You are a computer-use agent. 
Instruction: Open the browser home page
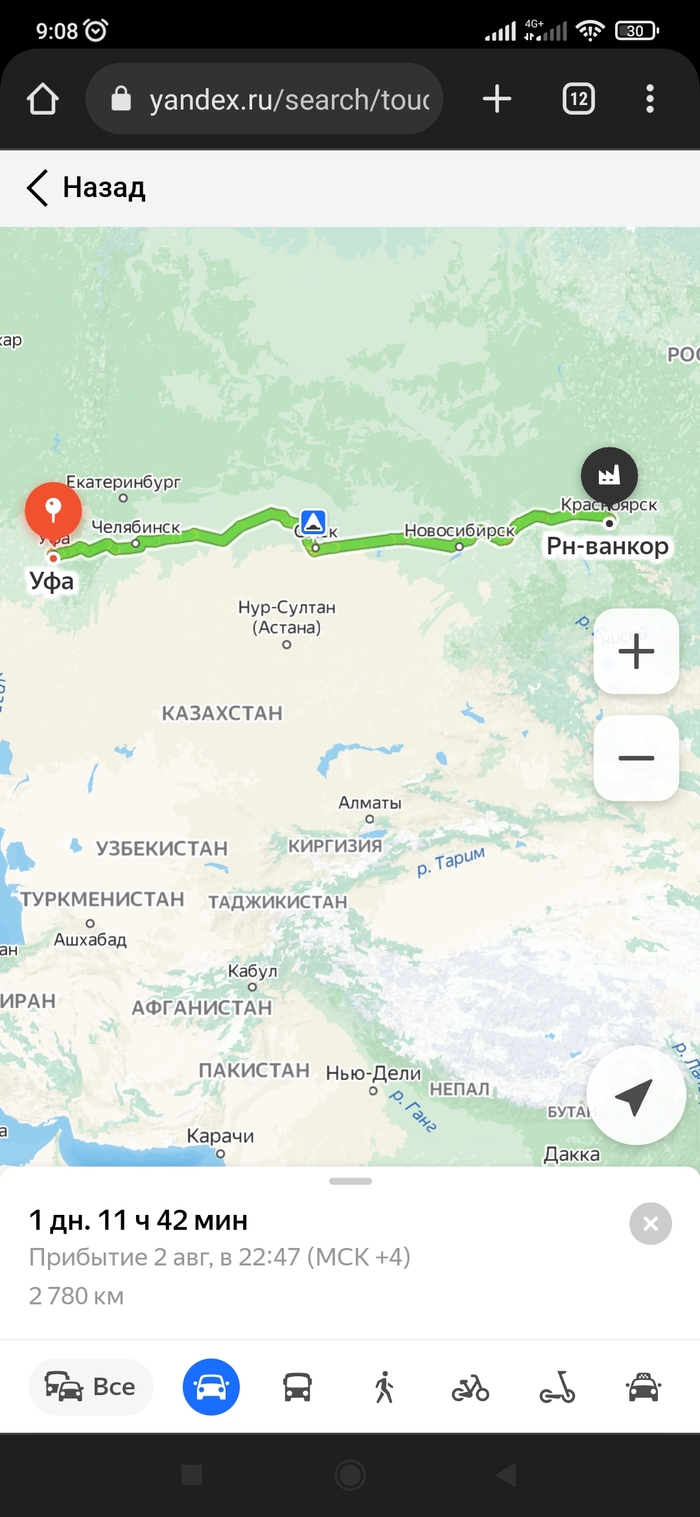pyautogui.click(x=43, y=99)
